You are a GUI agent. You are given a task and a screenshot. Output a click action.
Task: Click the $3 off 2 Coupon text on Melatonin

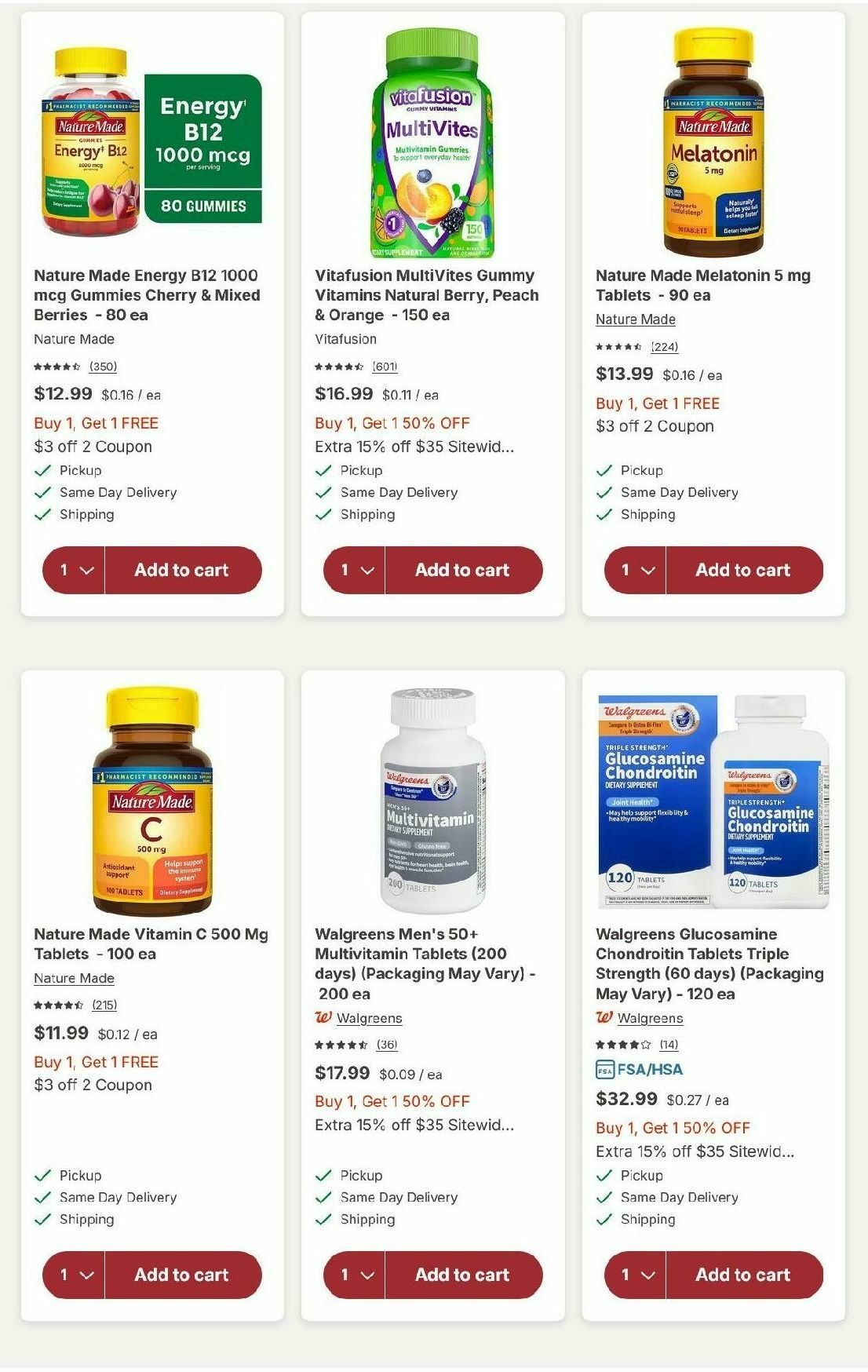click(655, 426)
